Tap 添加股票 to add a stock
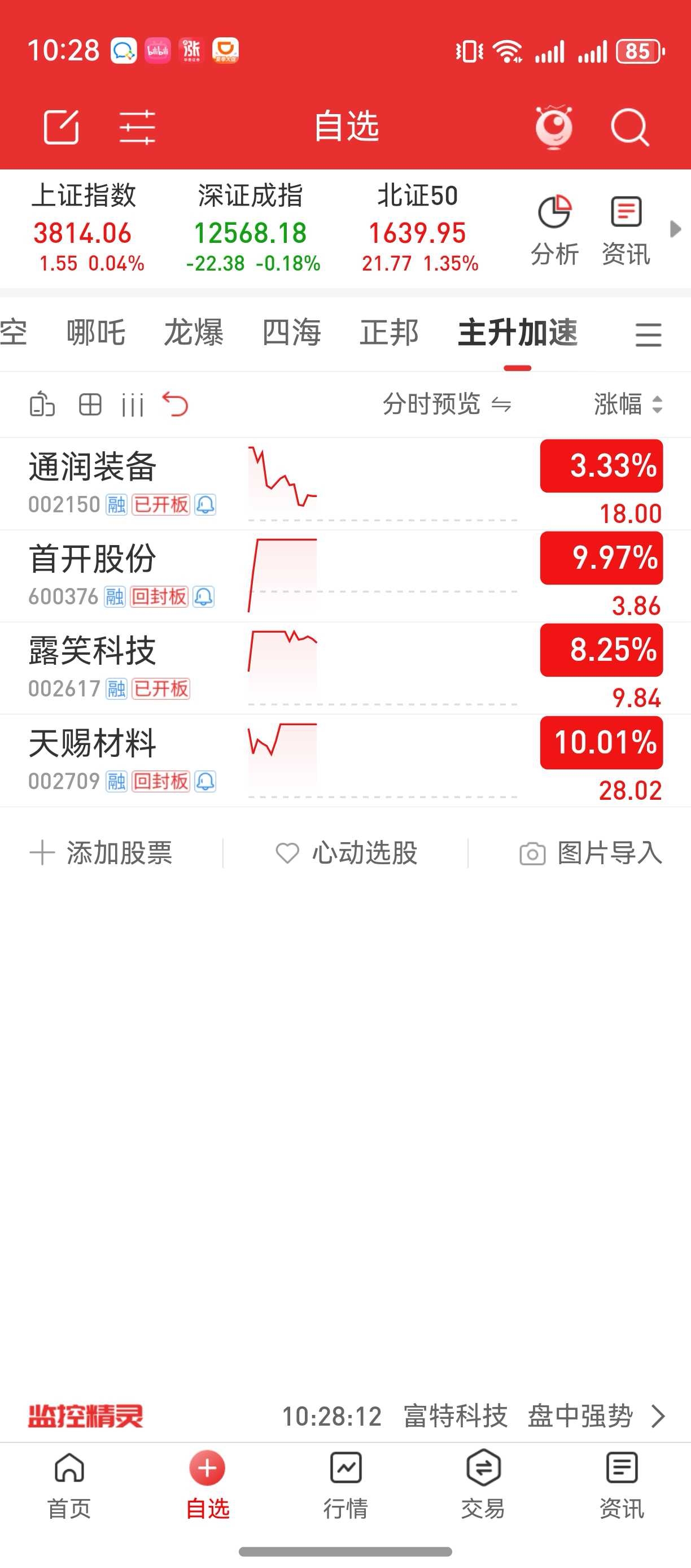Viewport: 691px width, 1568px height. (x=102, y=853)
